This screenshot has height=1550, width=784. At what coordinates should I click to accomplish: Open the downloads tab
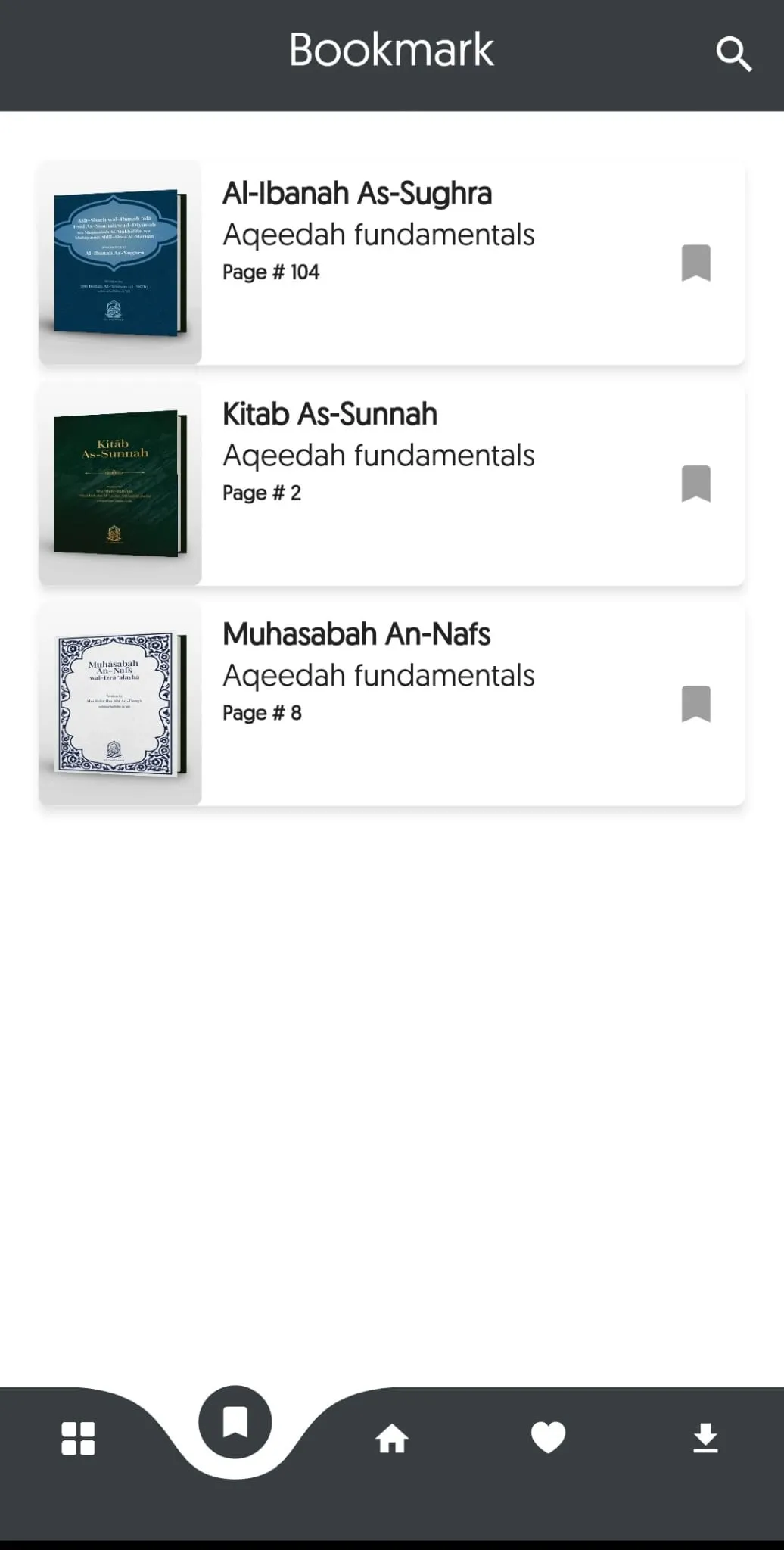coord(705,1438)
